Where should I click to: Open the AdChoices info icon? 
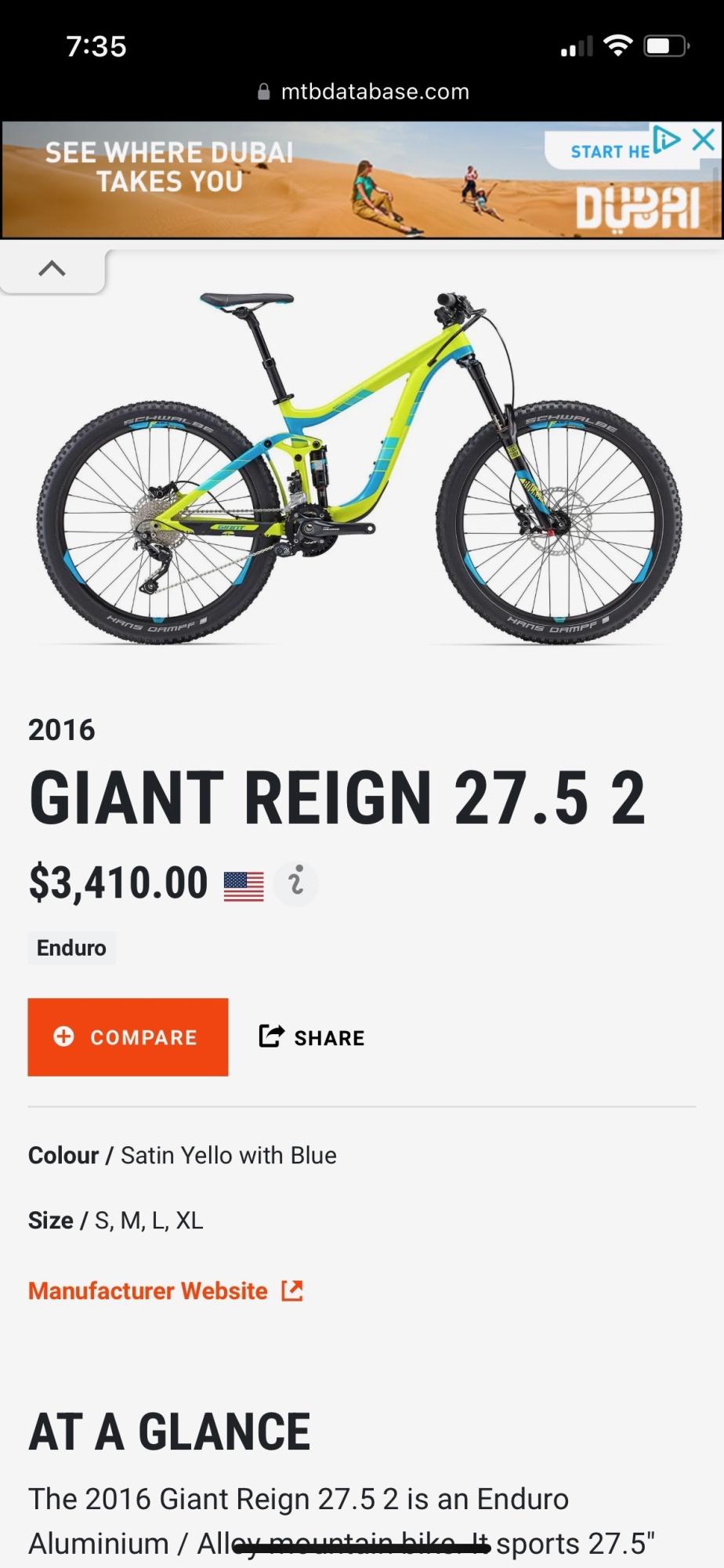[x=667, y=140]
